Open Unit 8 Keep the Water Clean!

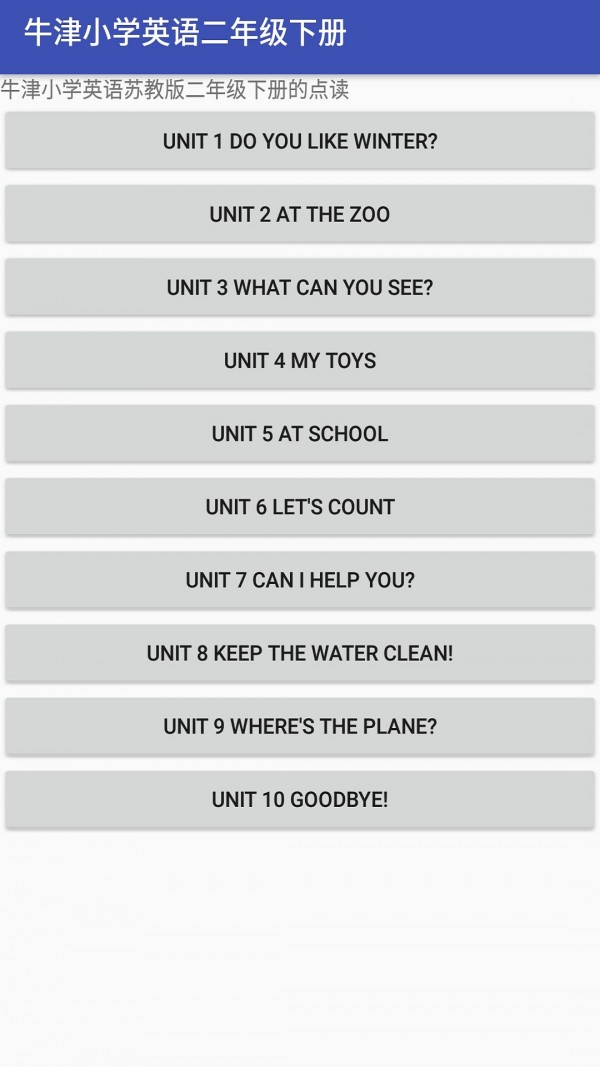[x=300, y=653]
